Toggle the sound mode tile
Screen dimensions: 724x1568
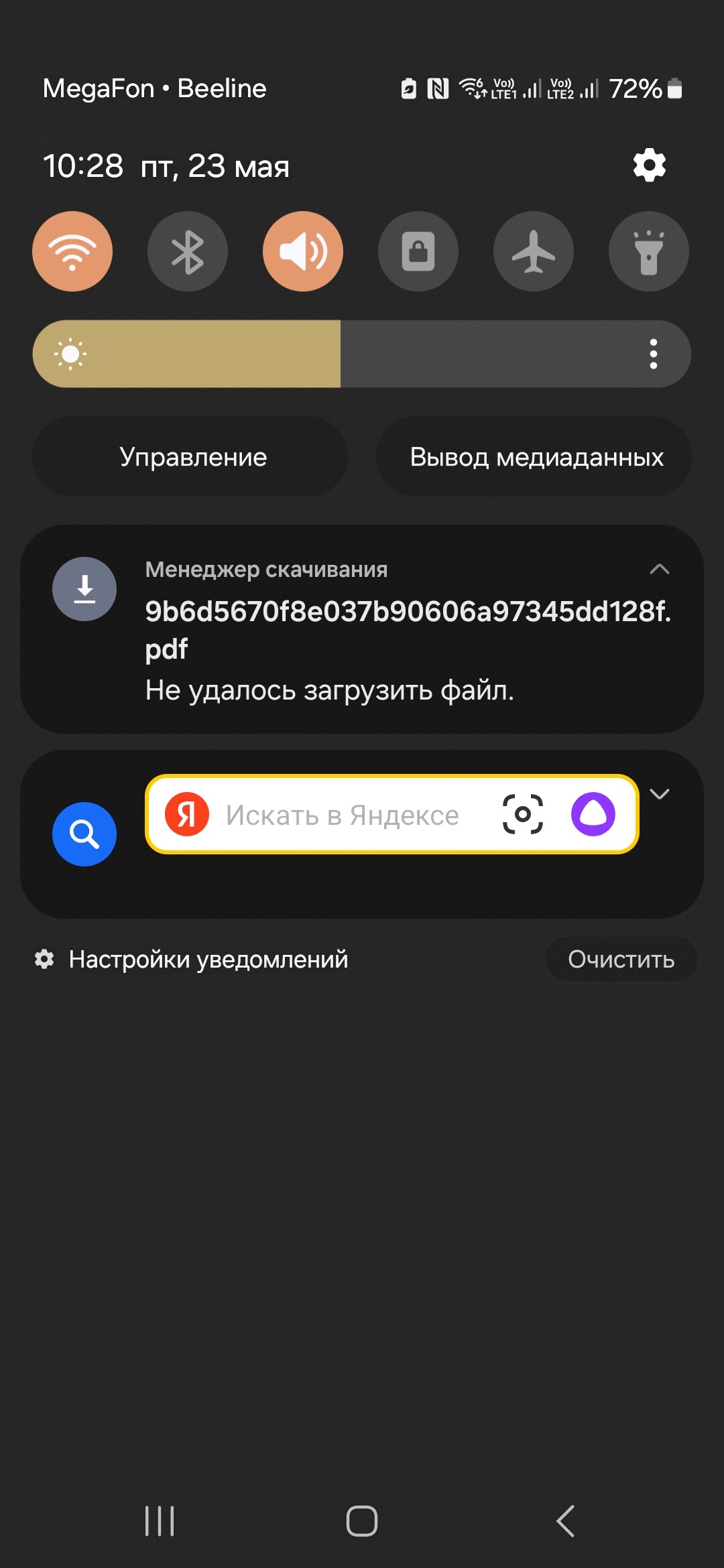pyautogui.click(x=303, y=251)
